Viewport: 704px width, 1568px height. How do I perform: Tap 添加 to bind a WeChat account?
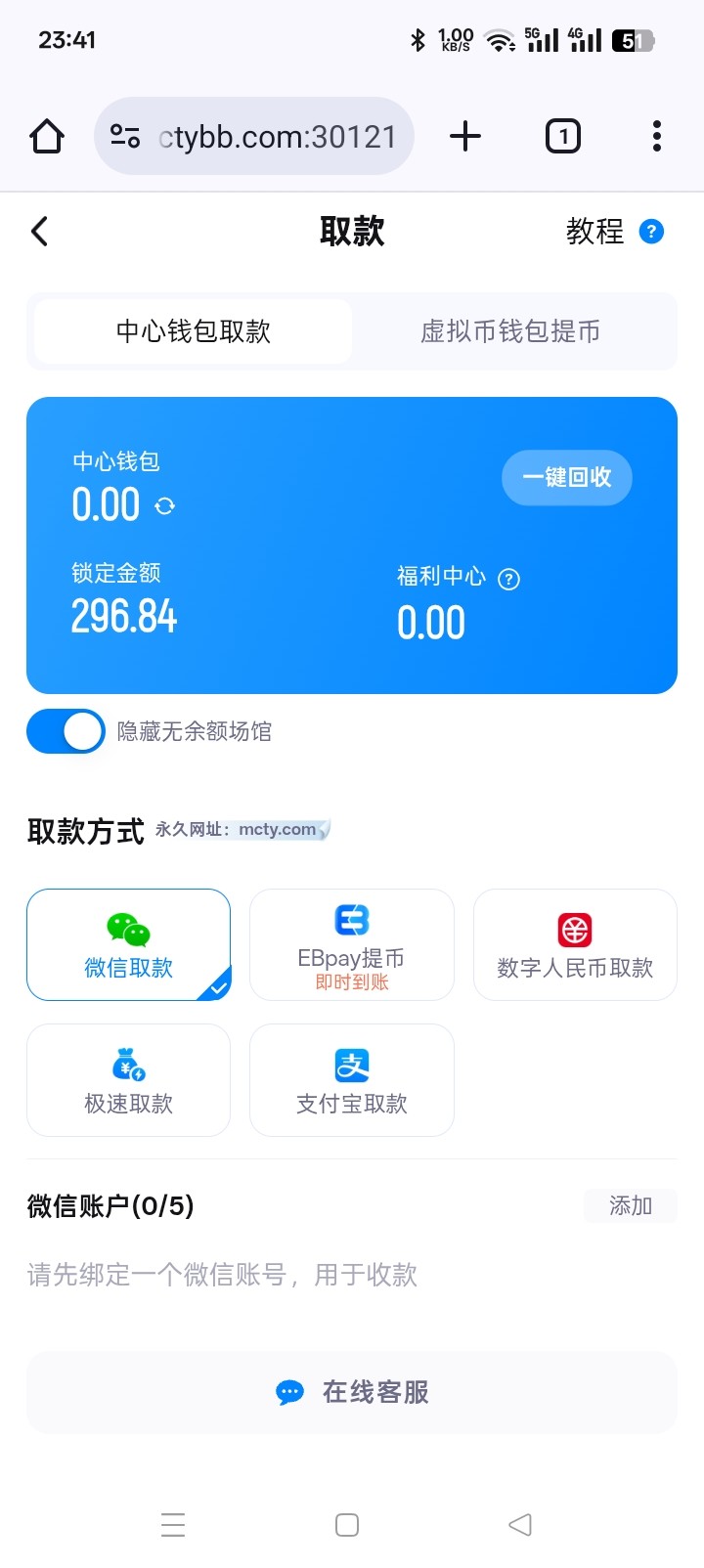point(630,1205)
